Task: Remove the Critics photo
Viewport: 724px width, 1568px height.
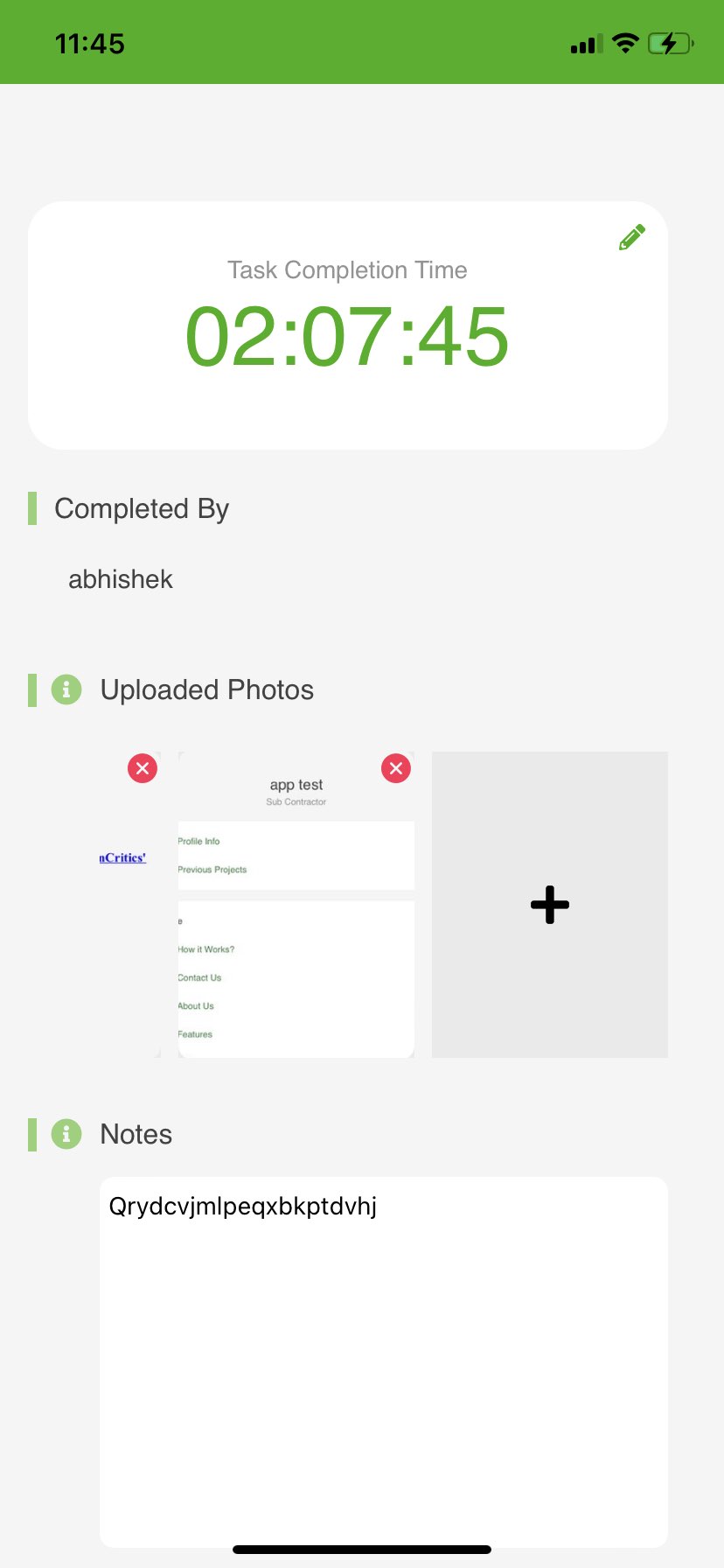Action: pos(143,768)
